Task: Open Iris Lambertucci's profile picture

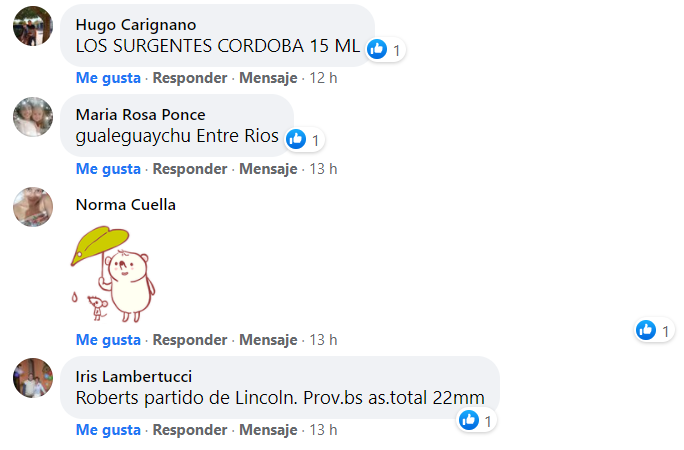Action: point(33,378)
